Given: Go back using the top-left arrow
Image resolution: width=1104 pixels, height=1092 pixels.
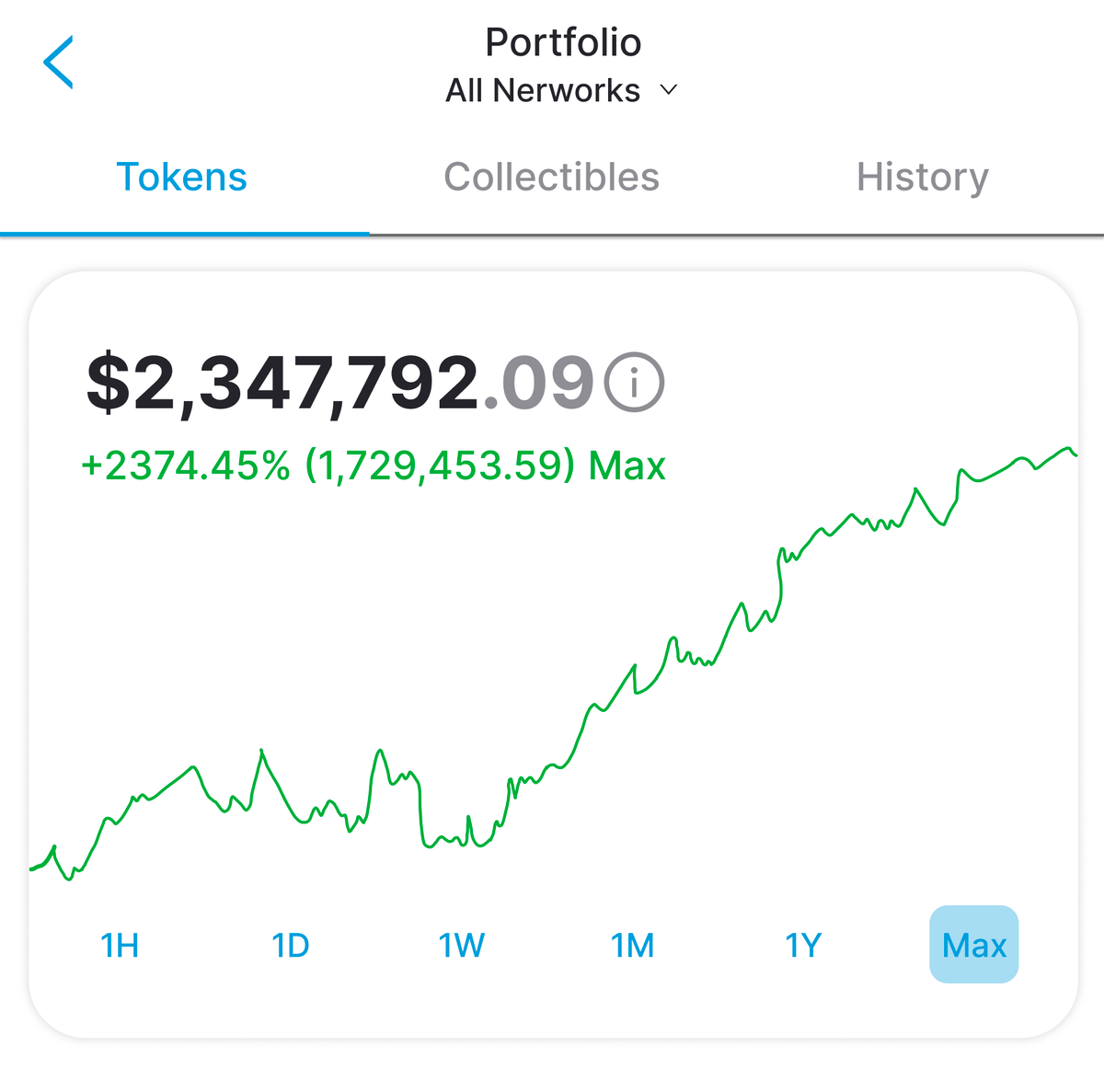Looking at the screenshot, I should click(58, 63).
